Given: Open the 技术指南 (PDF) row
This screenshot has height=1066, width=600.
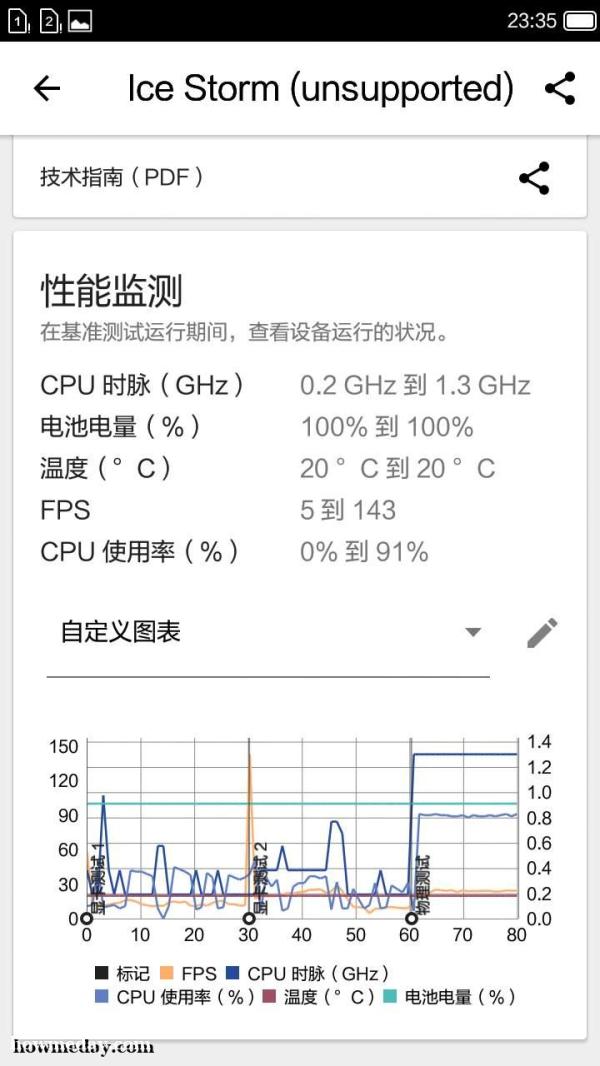Looking at the screenshot, I should [x=300, y=178].
